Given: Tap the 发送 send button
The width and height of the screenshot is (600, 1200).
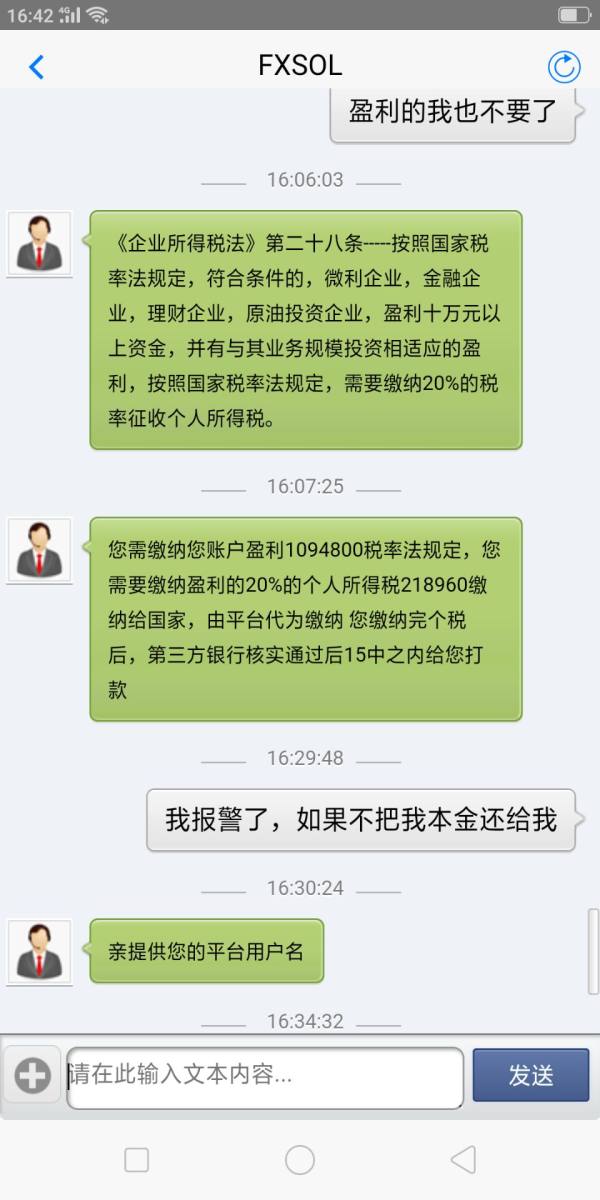Looking at the screenshot, I should tap(530, 1076).
